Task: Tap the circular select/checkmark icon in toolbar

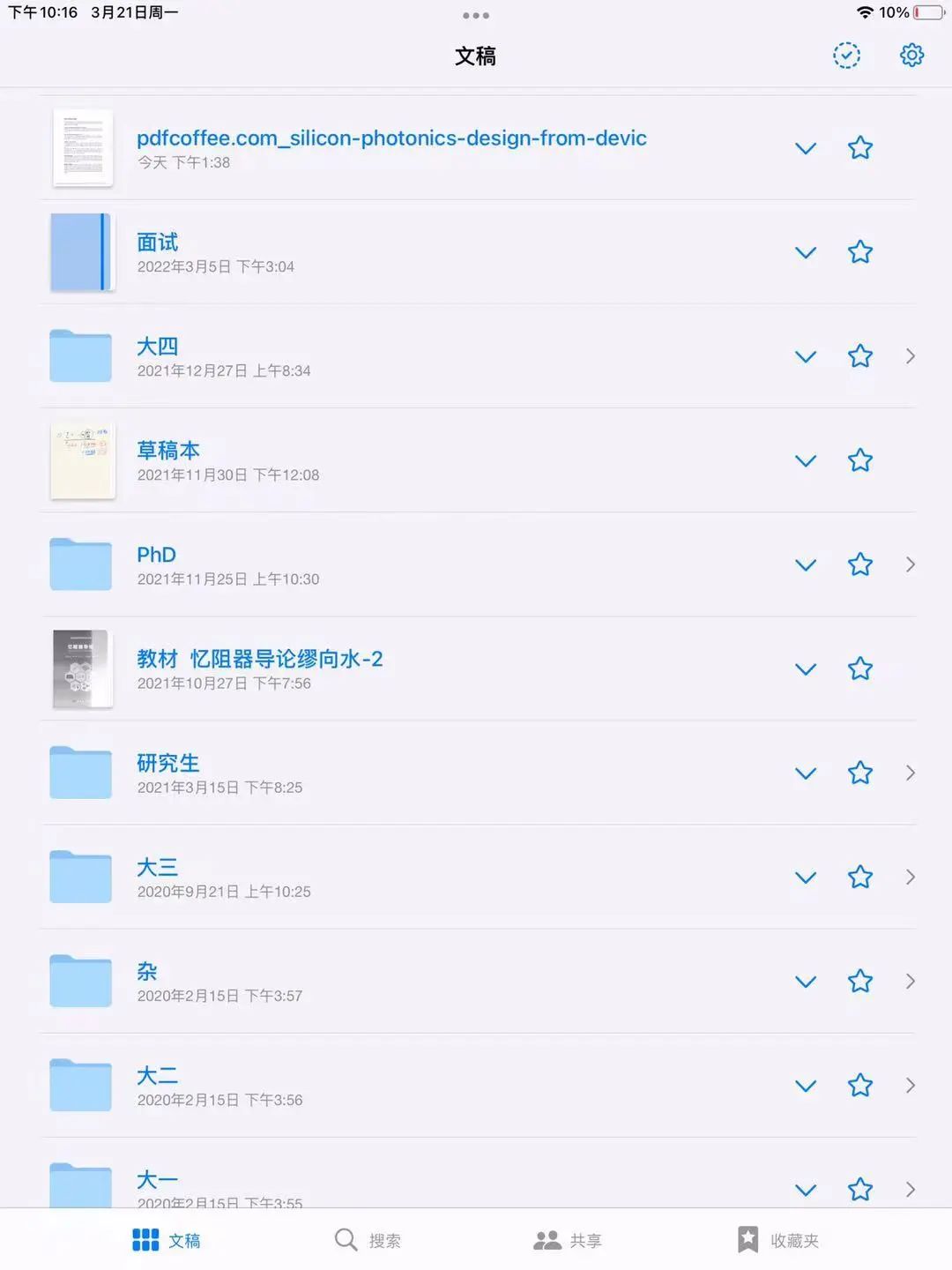Action: tap(846, 55)
